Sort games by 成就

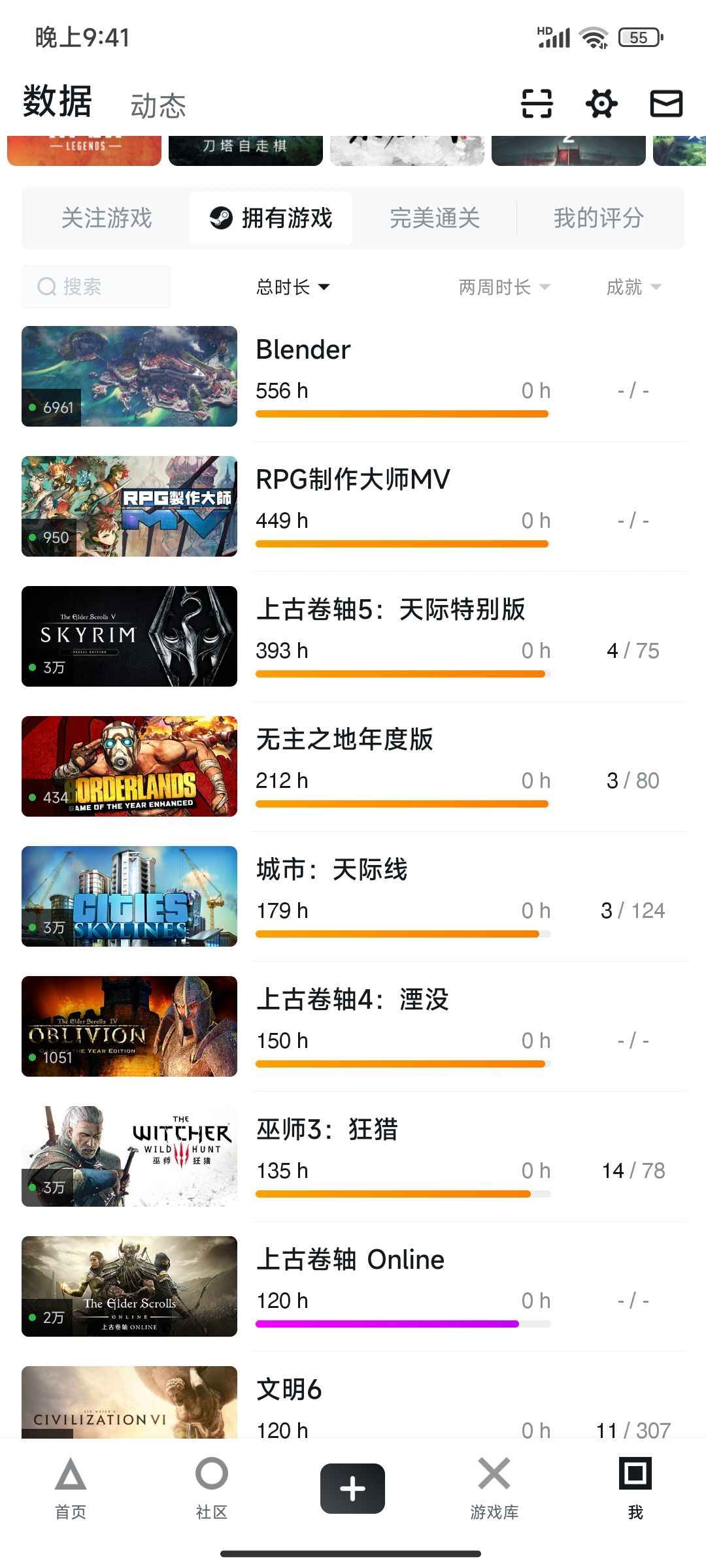click(x=633, y=287)
